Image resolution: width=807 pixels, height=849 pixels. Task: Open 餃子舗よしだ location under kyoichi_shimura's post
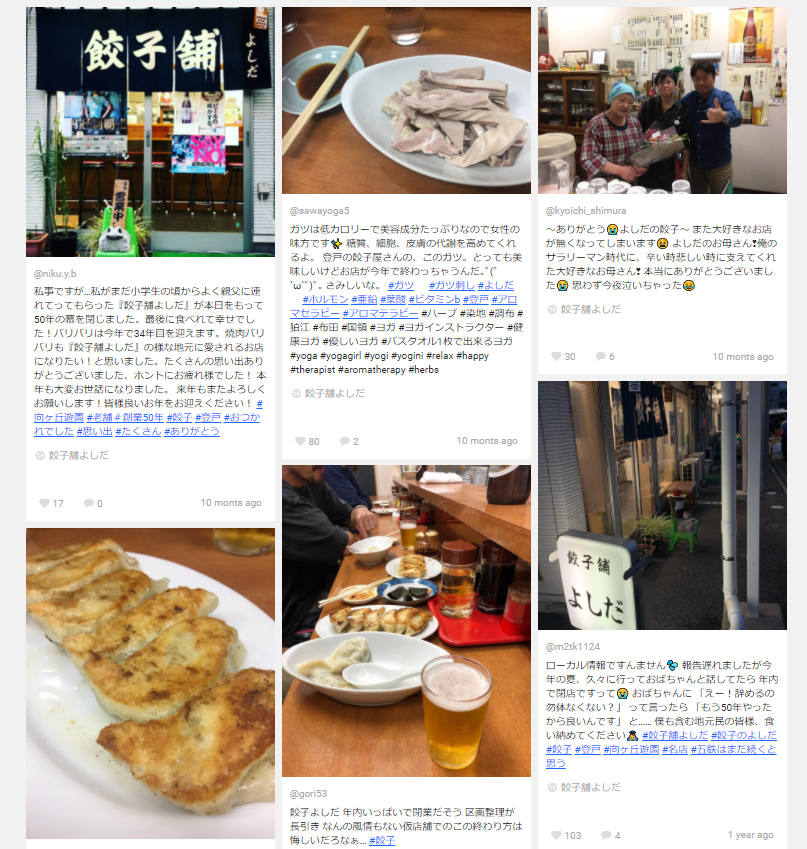click(590, 310)
